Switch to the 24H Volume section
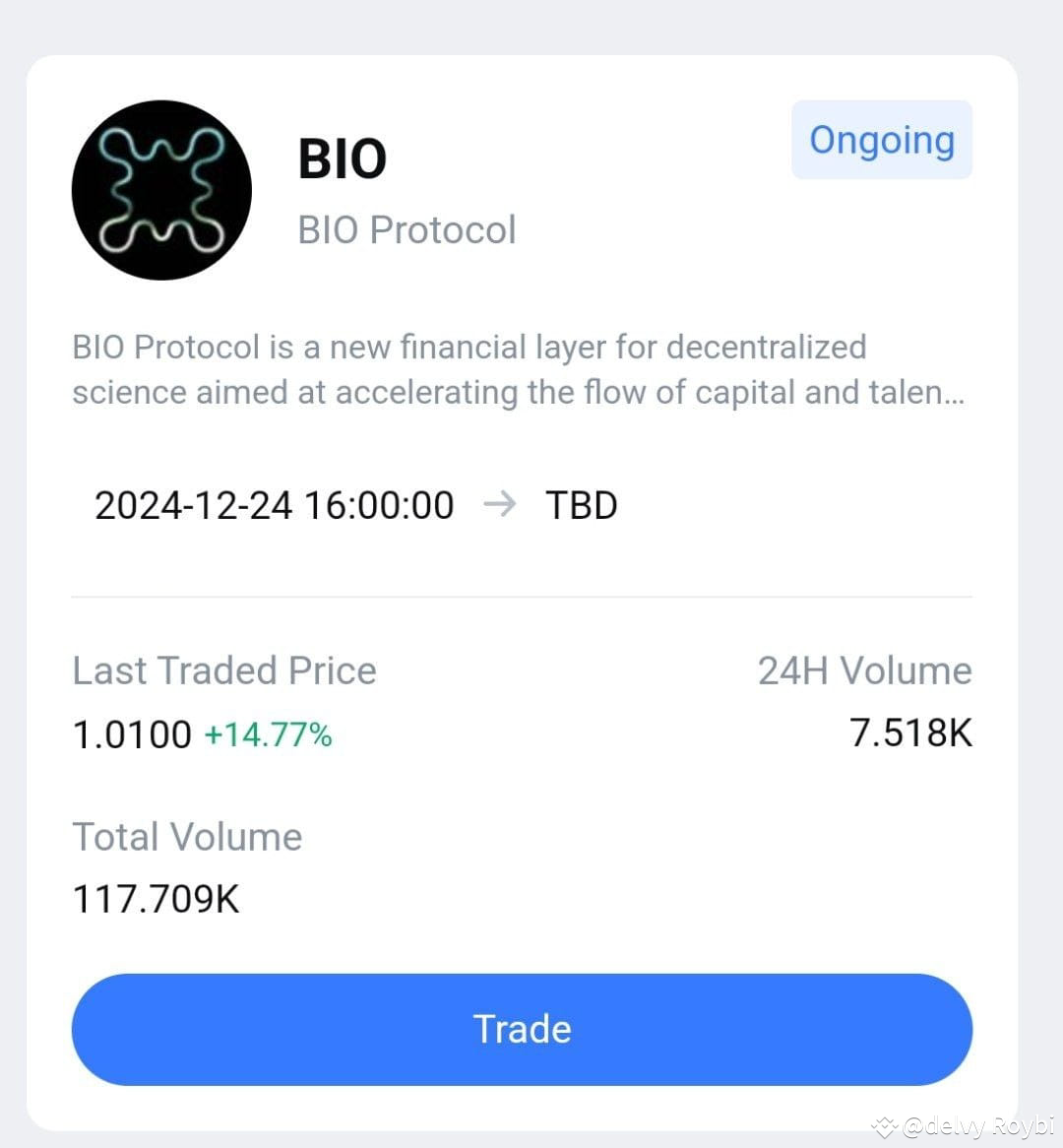The width and height of the screenshot is (1063, 1148). pyautogui.click(x=865, y=670)
